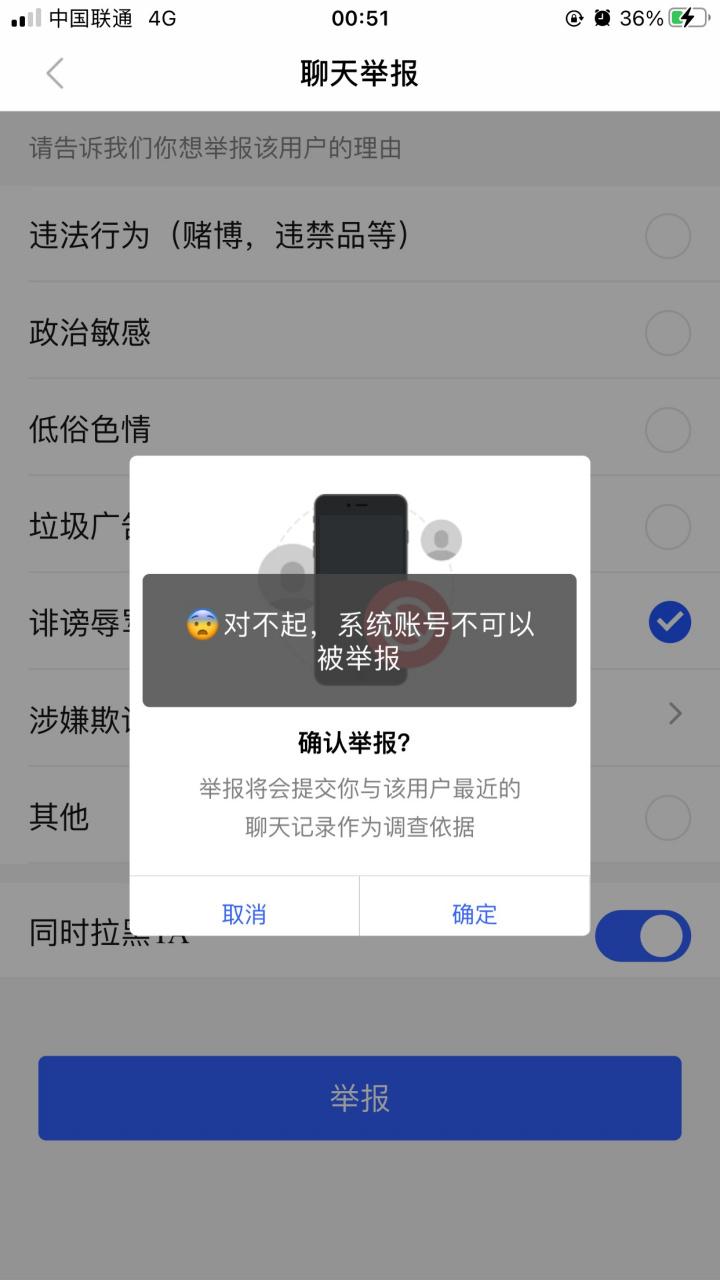Image resolution: width=720 pixels, height=1280 pixels.
Task: Tap the back arrow to leave 聊天举报
Action: pyautogui.click(x=55, y=73)
